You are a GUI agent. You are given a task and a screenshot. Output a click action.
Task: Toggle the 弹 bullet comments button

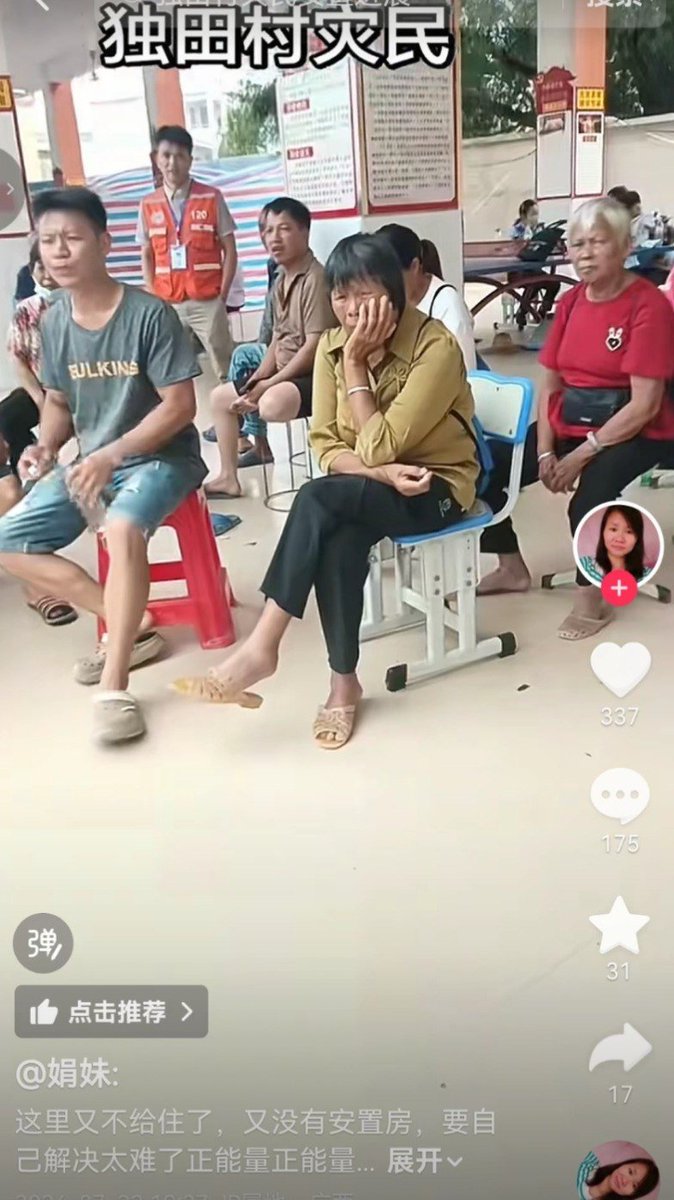coord(43,943)
